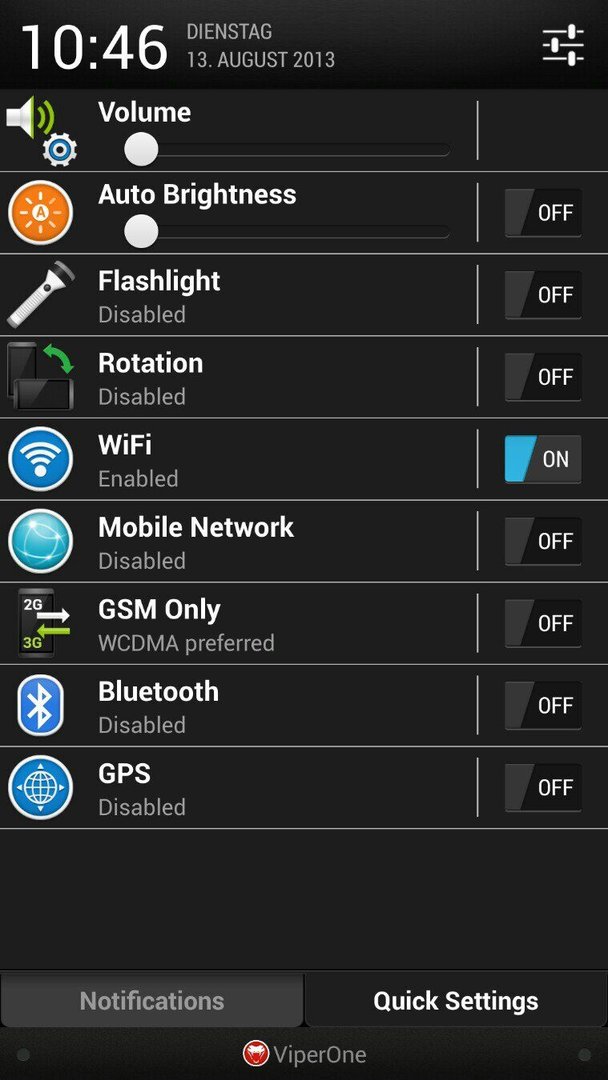Enable Mobile Network toggle

coord(543,541)
